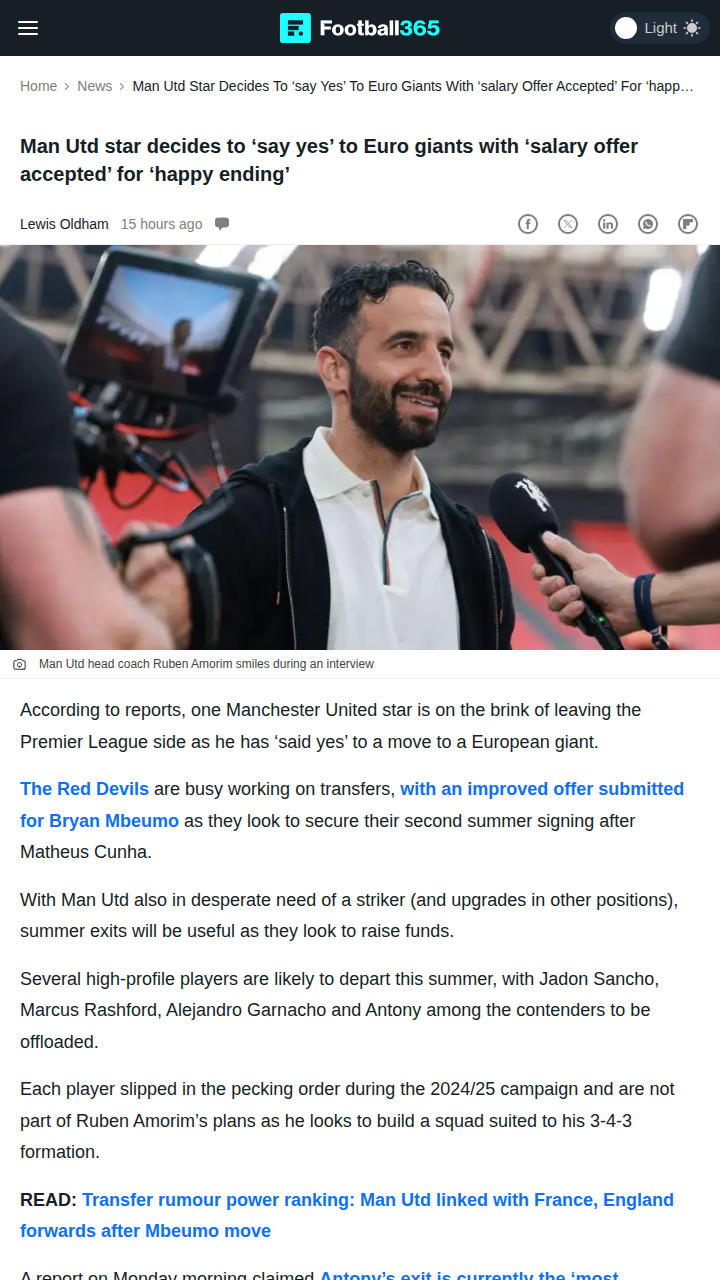Open The Red Devils link

pos(84,789)
